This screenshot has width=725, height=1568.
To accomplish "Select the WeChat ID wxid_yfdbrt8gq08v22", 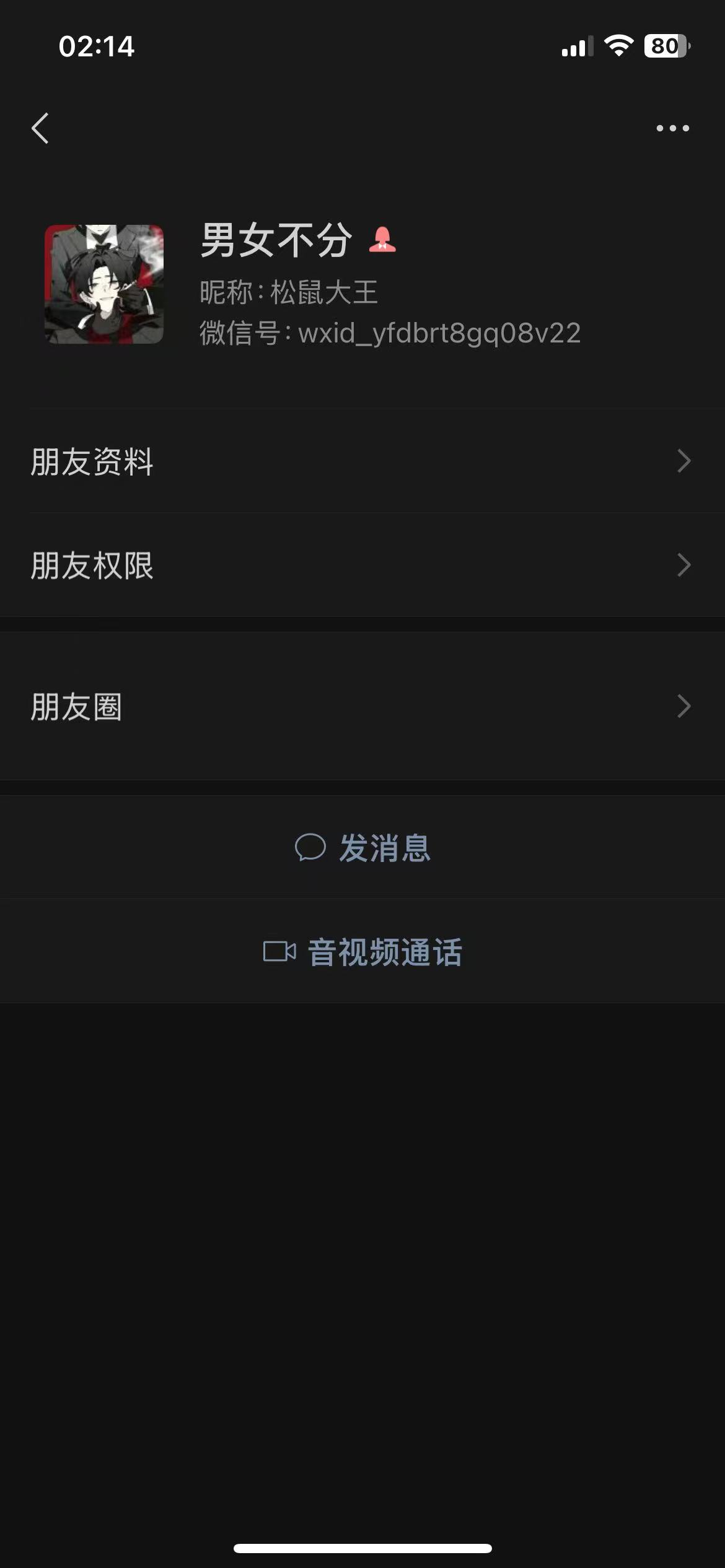I will (439, 333).
